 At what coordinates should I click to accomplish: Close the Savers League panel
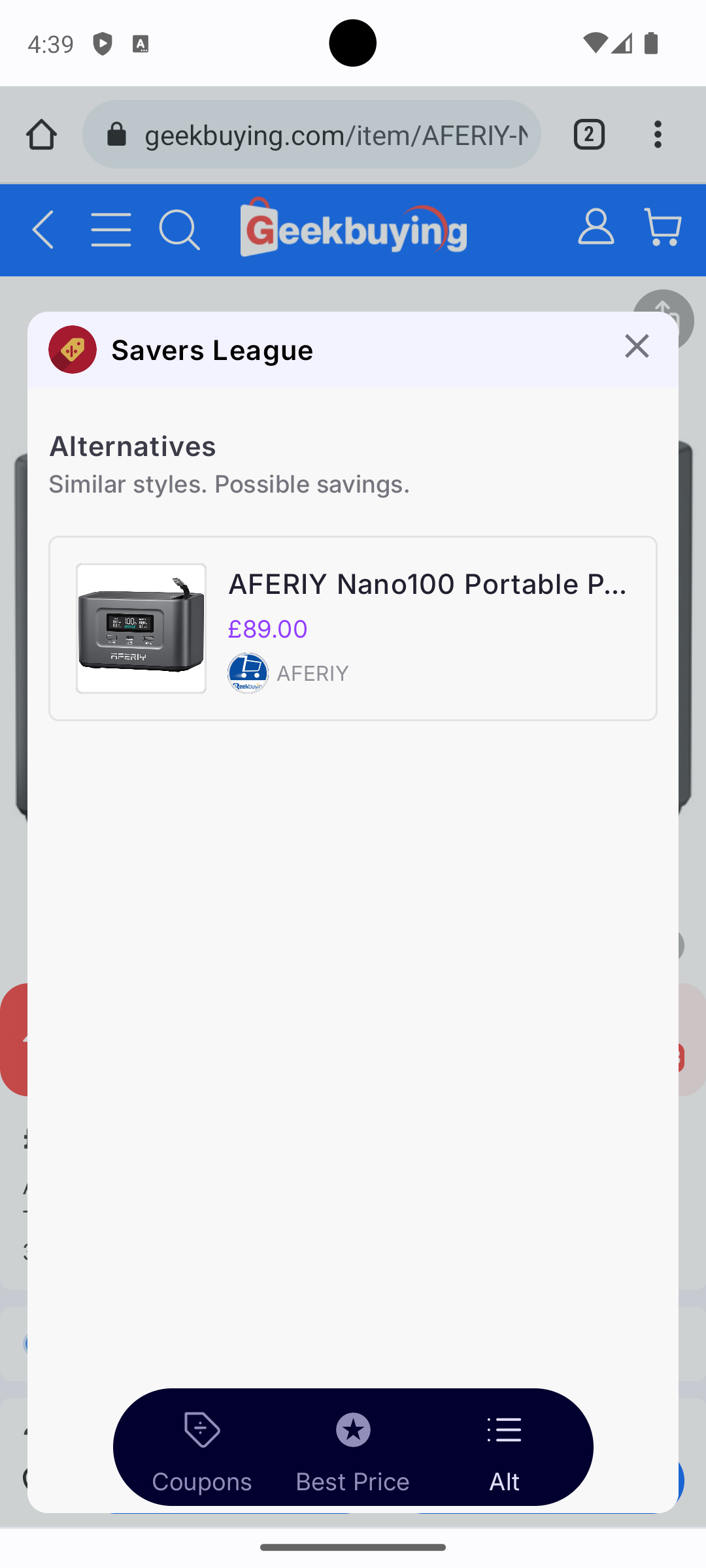tap(636, 346)
